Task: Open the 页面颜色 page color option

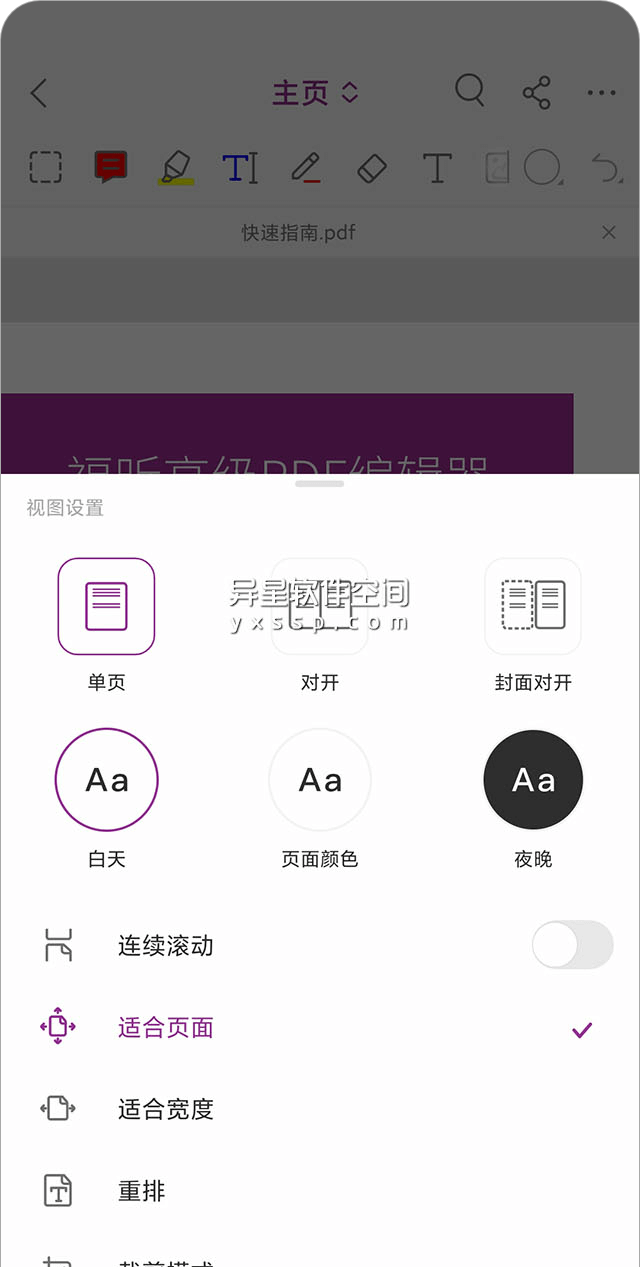Action: tap(320, 780)
